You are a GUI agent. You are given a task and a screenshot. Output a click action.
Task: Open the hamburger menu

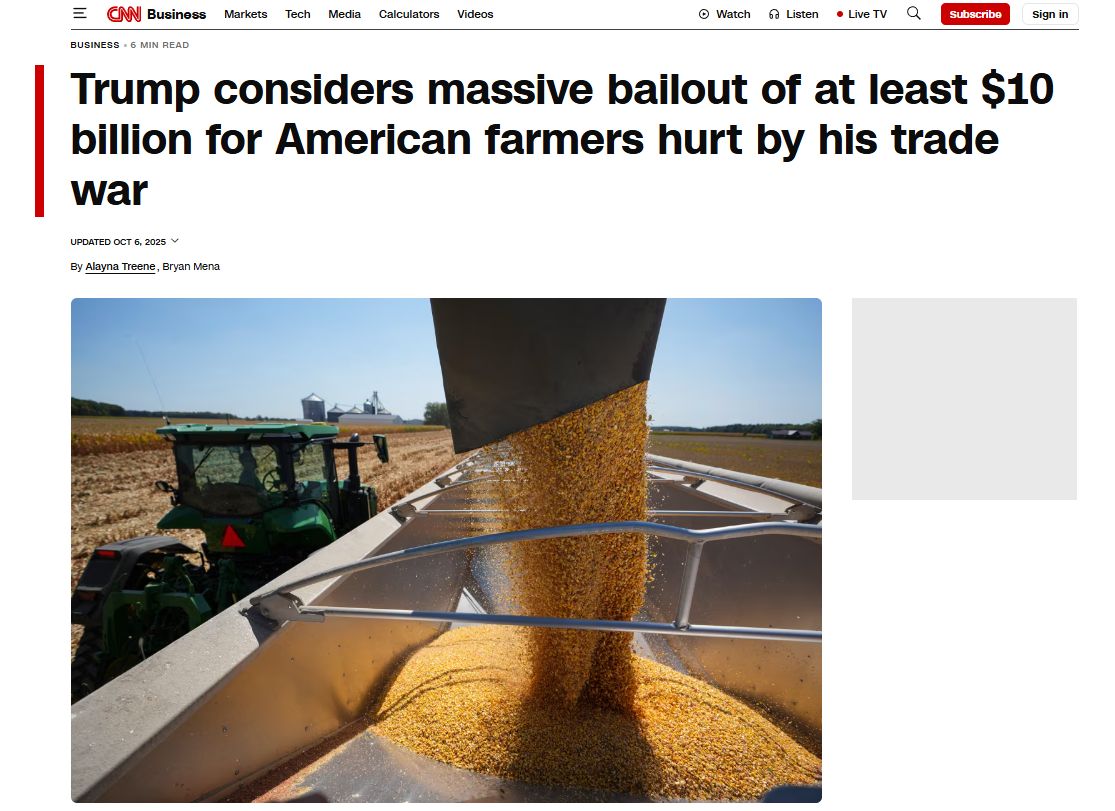tap(80, 14)
